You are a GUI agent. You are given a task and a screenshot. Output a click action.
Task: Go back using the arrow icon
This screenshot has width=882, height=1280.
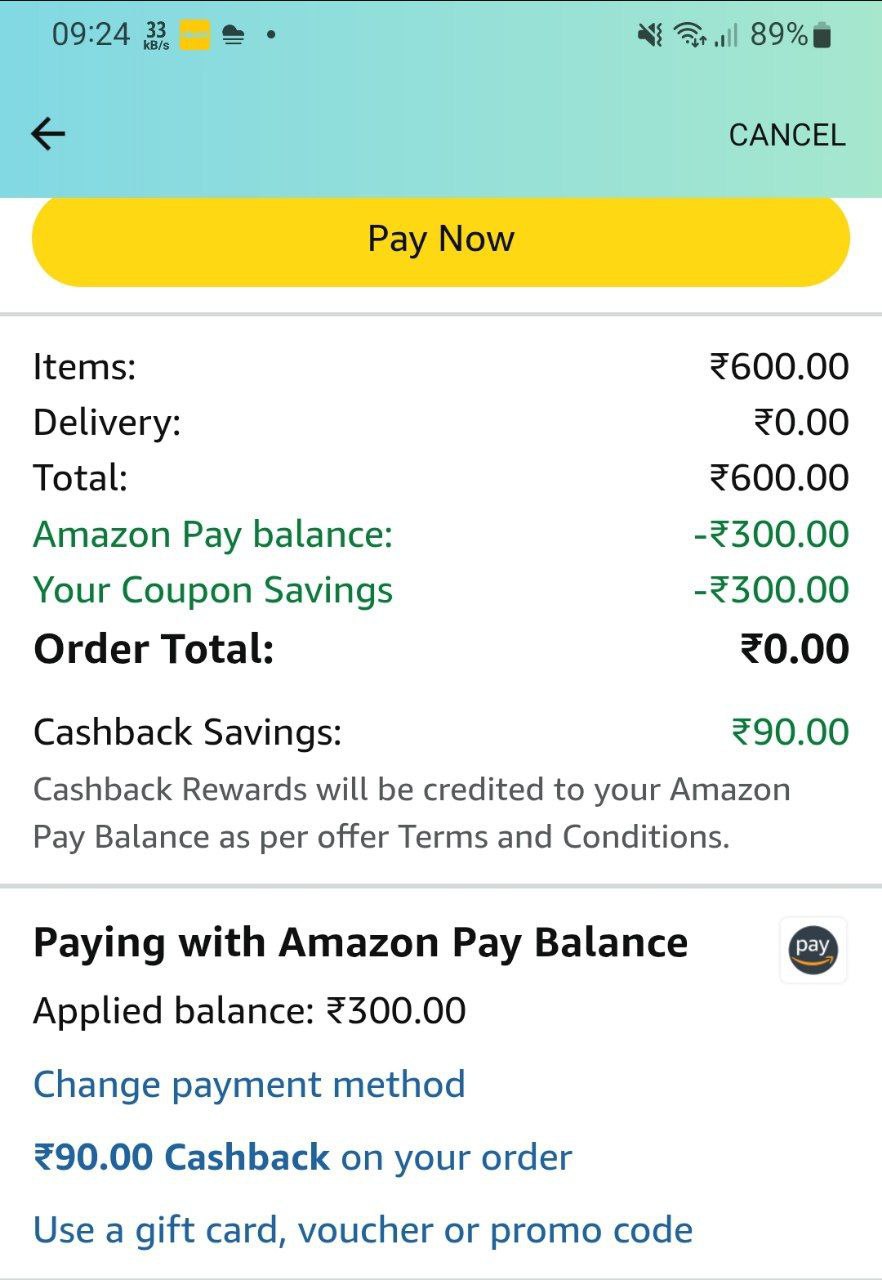(48, 134)
